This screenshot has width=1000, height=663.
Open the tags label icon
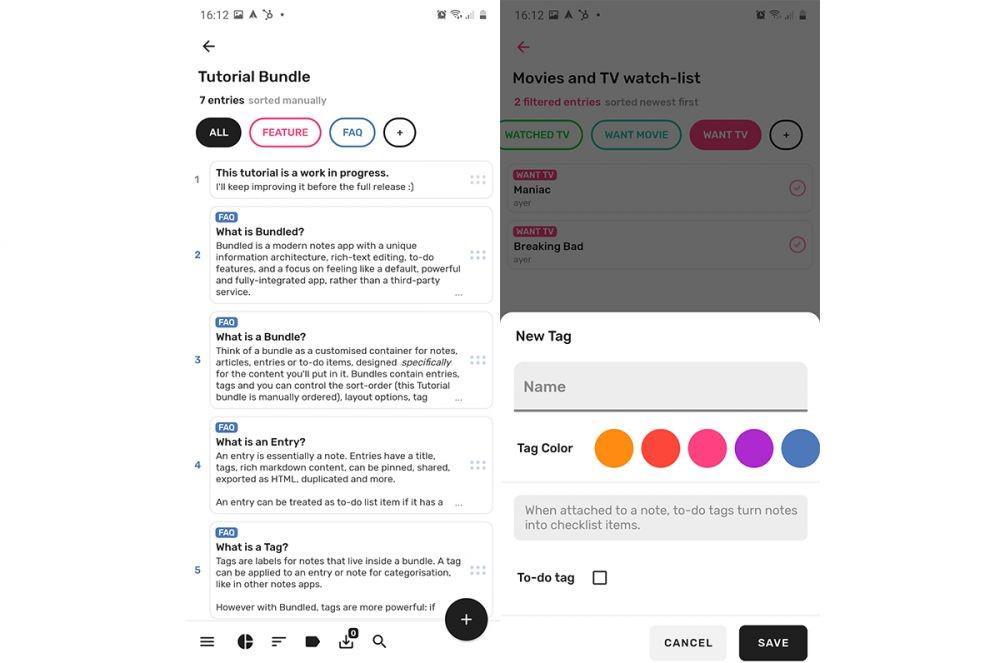312,642
